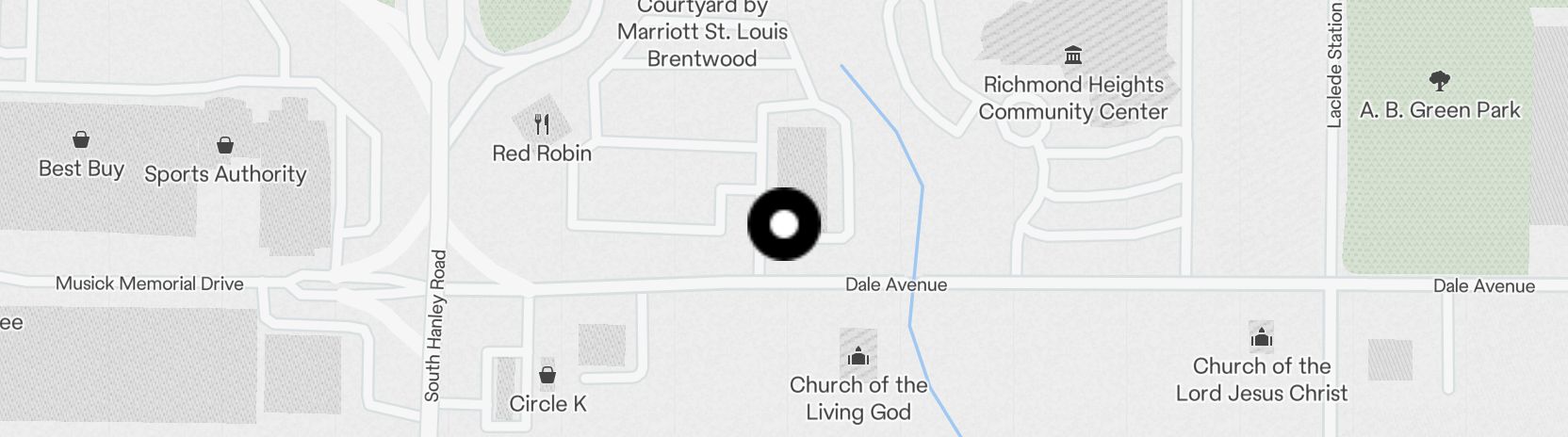This screenshot has width=1568, height=437.
Task: Select the Red Robin restaurant marker
Action: [542, 123]
